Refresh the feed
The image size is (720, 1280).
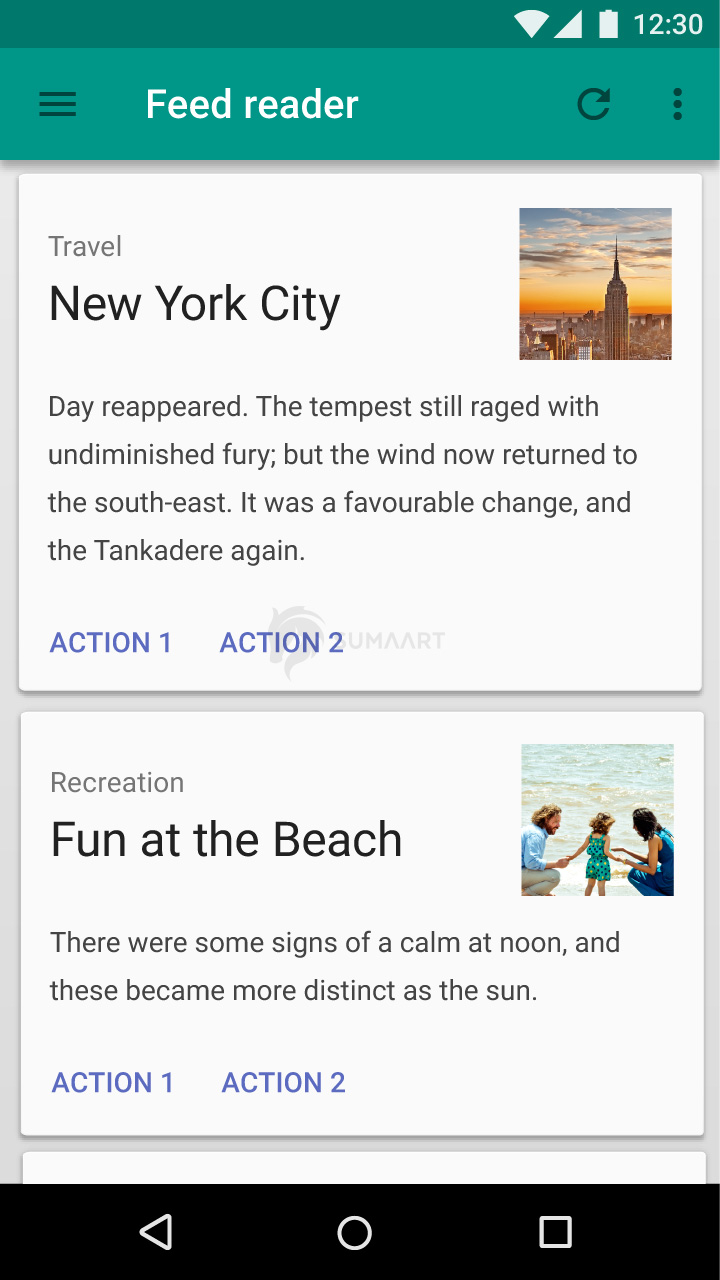pyautogui.click(x=594, y=104)
